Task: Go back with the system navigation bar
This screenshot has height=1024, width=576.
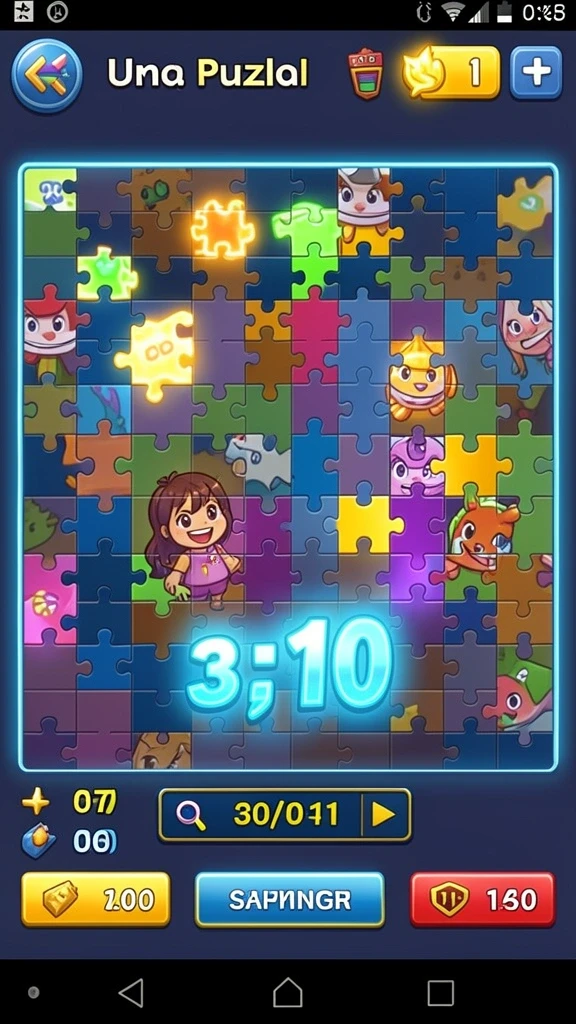Action: pyautogui.click(x=131, y=993)
